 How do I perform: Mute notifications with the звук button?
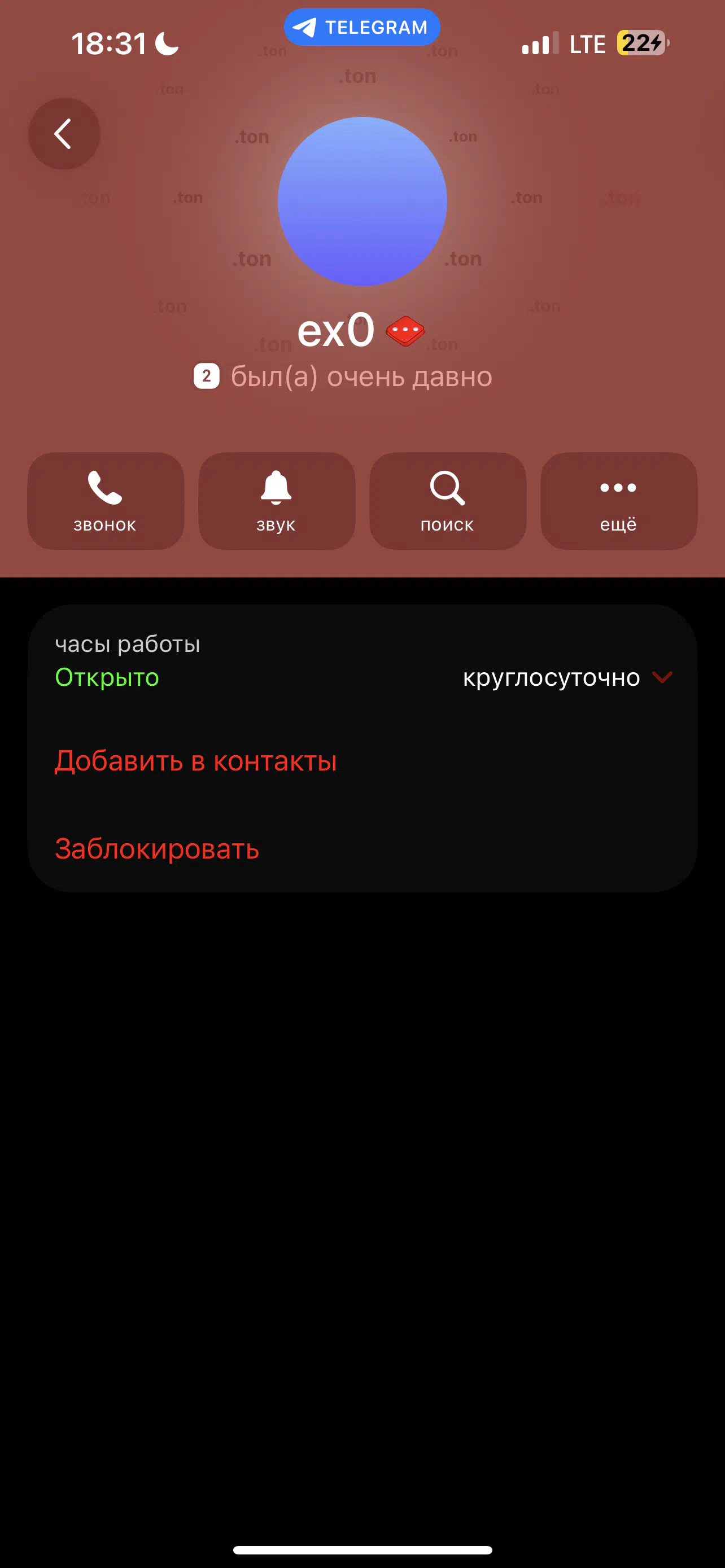pos(276,500)
